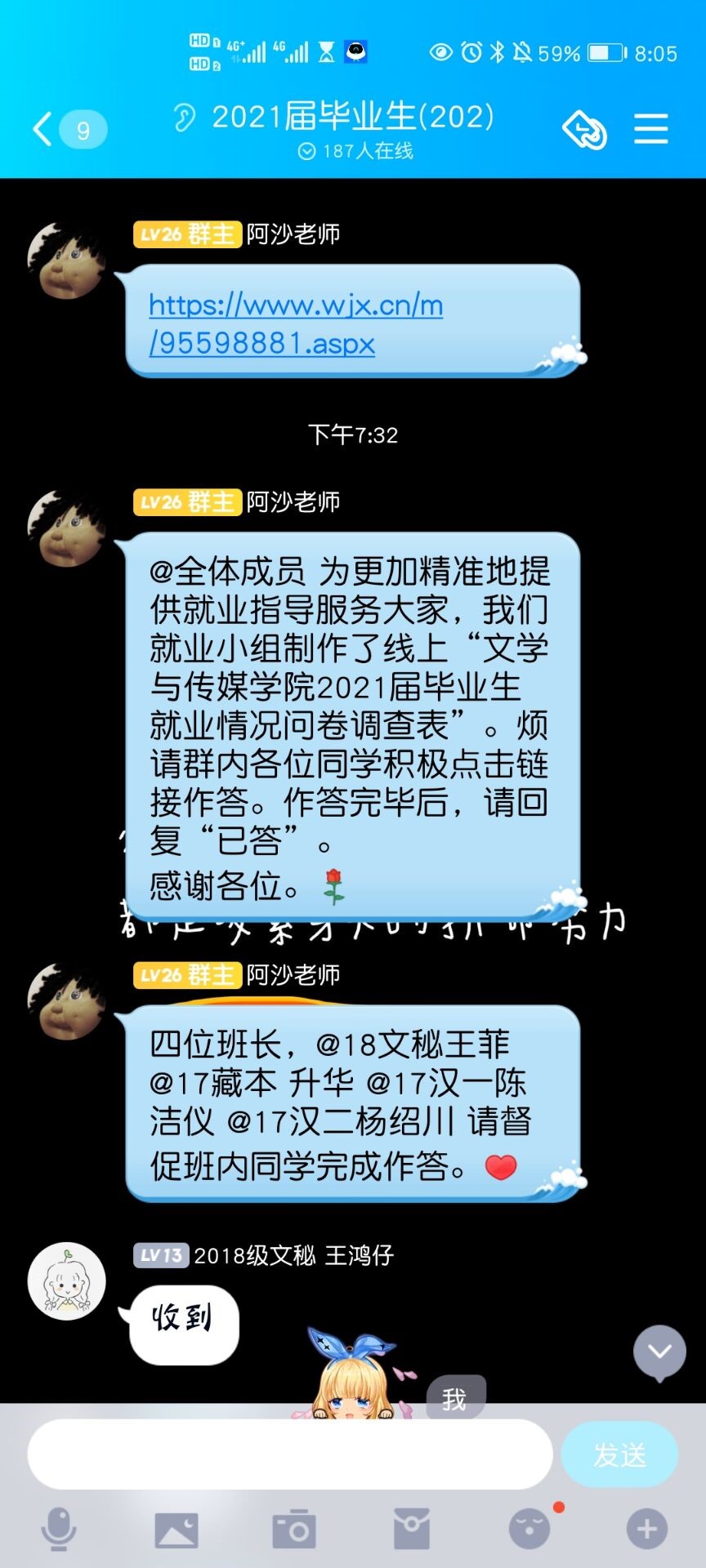The image size is (706, 1568).
Task: Open the red packet icon
Action: pyautogui.click(x=412, y=1529)
